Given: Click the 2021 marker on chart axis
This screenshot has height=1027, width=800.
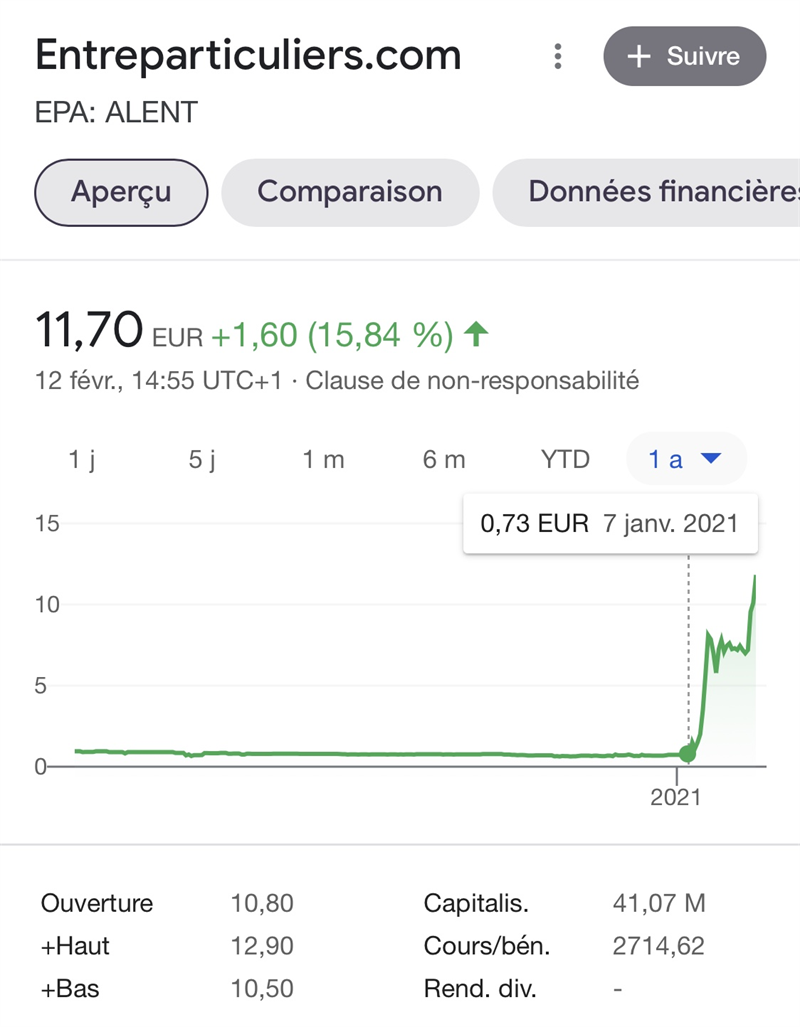Looking at the screenshot, I should coord(676,797).
